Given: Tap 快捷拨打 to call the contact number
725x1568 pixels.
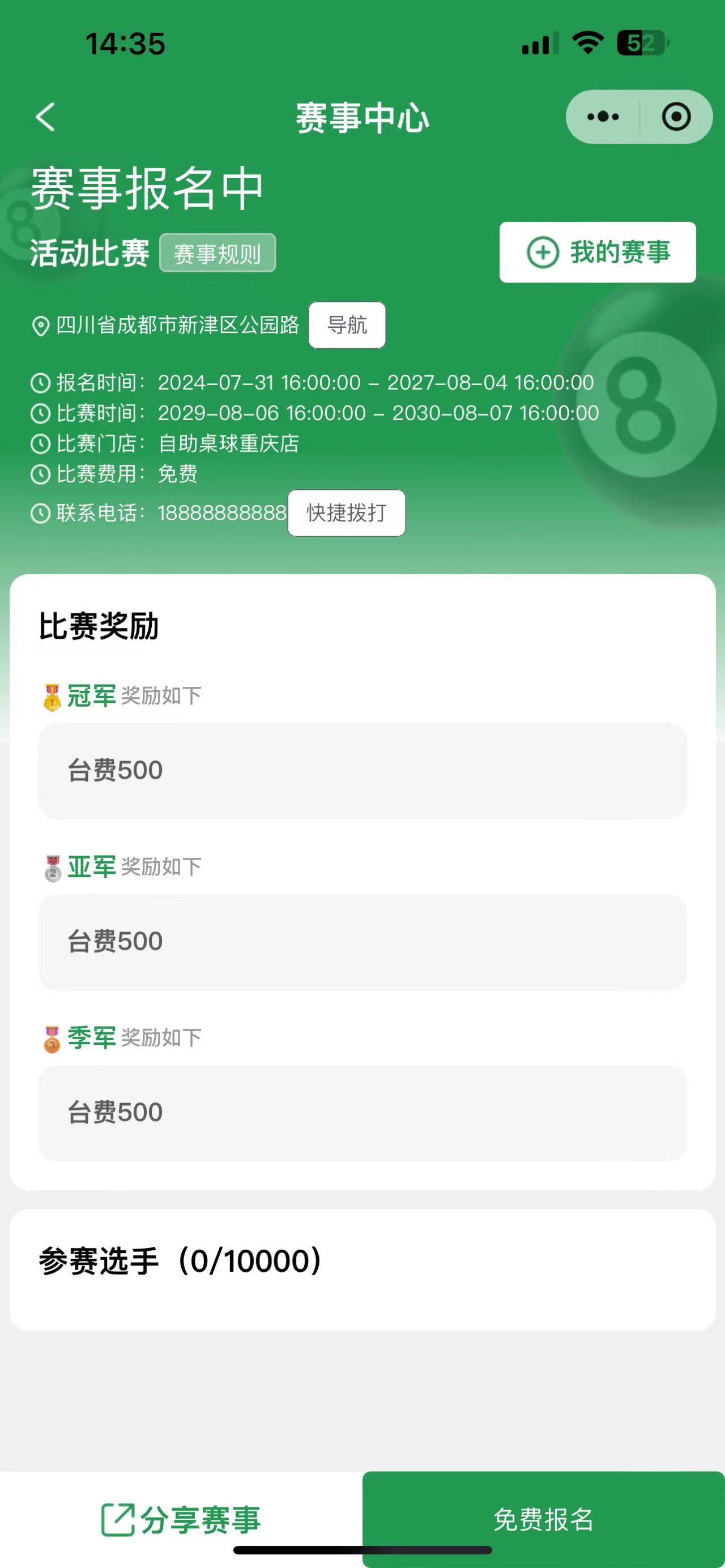Looking at the screenshot, I should pyautogui.click(x=347, y=512).
